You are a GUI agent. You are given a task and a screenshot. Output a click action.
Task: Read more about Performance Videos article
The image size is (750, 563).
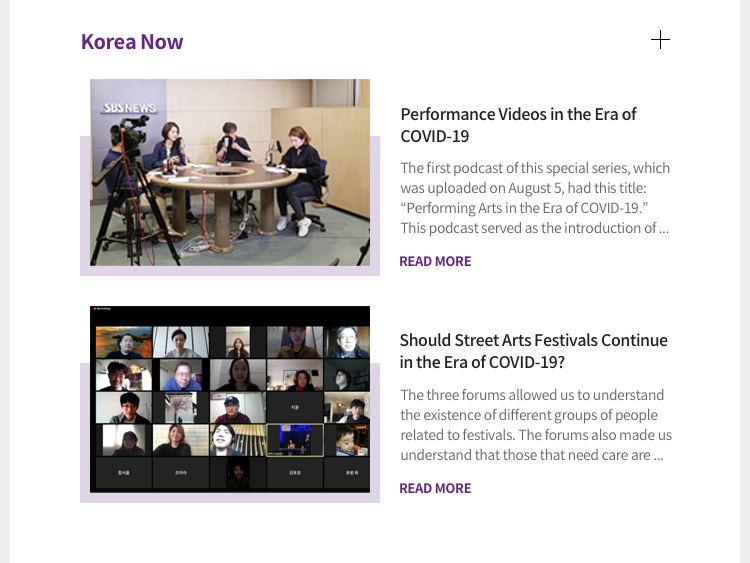point(435,261)
